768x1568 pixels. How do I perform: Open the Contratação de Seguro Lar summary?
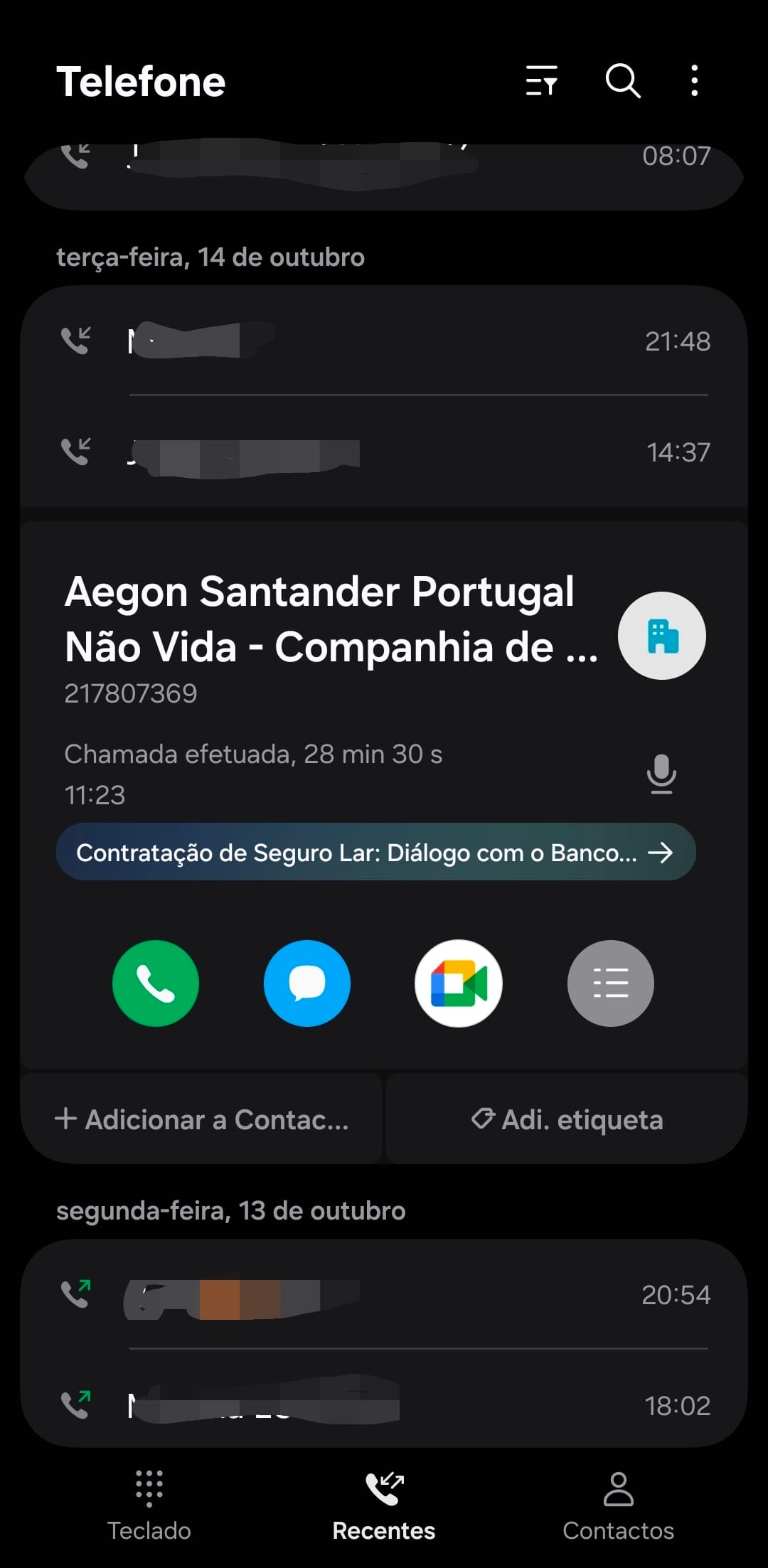click(x=375, y=852)
